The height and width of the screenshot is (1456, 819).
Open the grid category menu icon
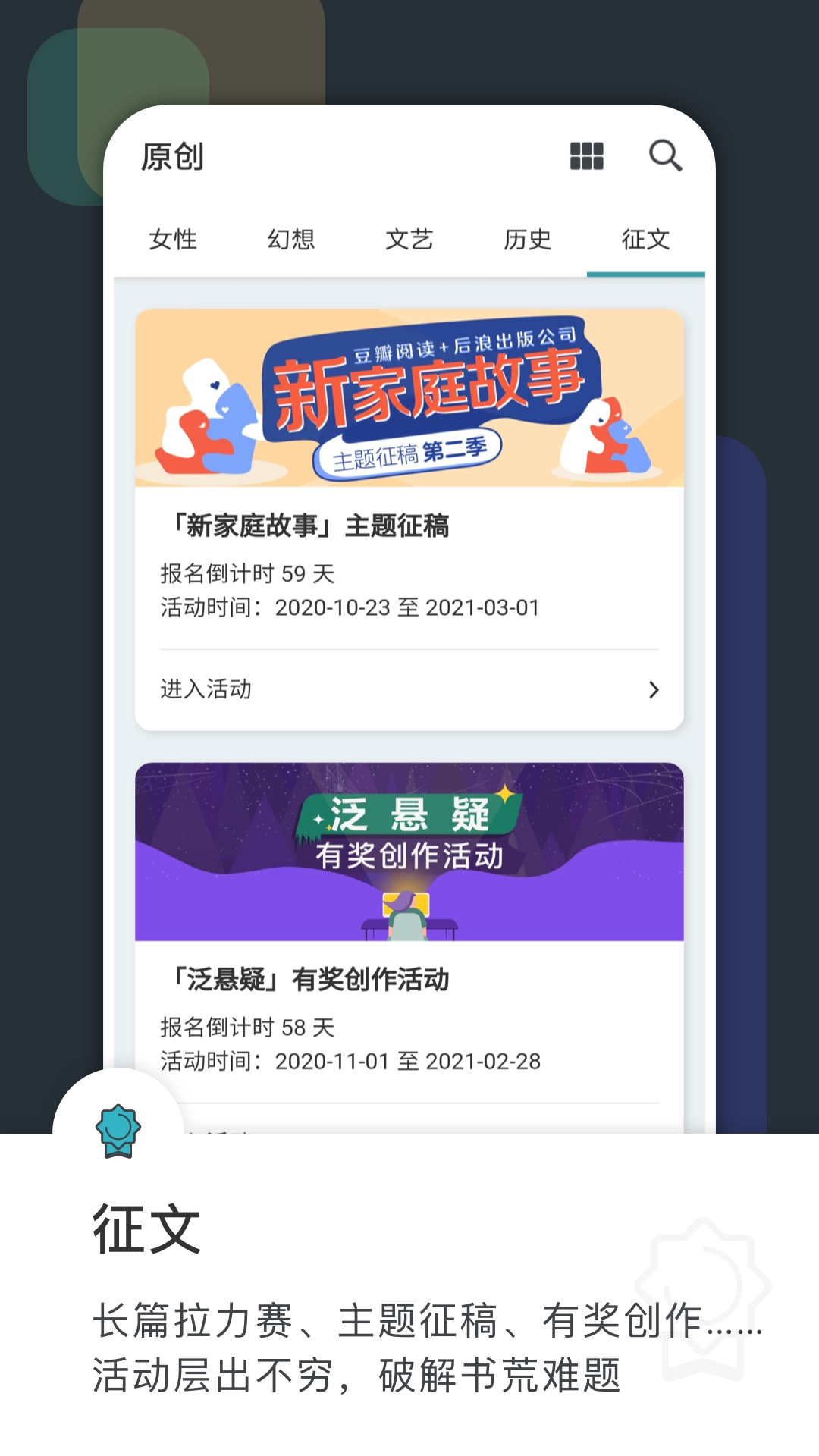click(x=587, y=155)
